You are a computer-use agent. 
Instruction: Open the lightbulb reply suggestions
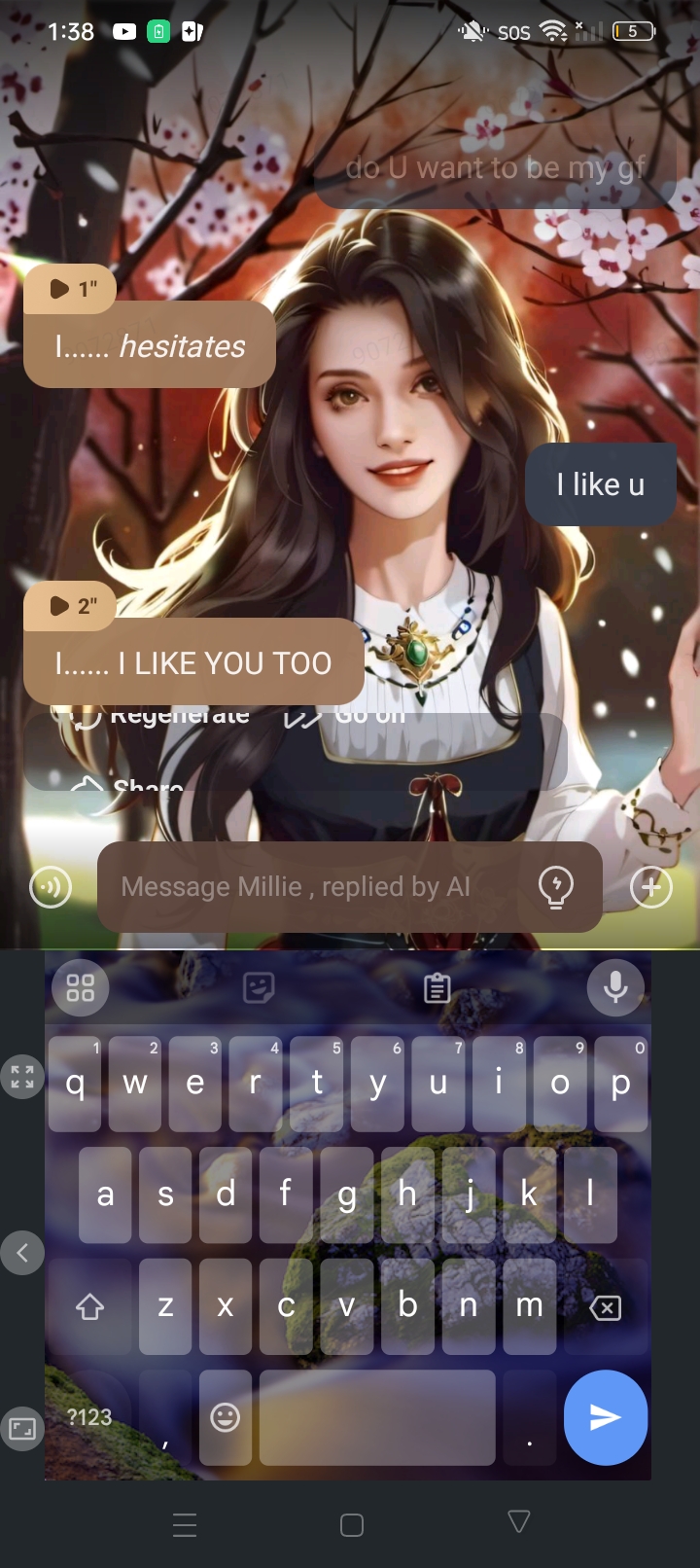click(x=556, y=886)
